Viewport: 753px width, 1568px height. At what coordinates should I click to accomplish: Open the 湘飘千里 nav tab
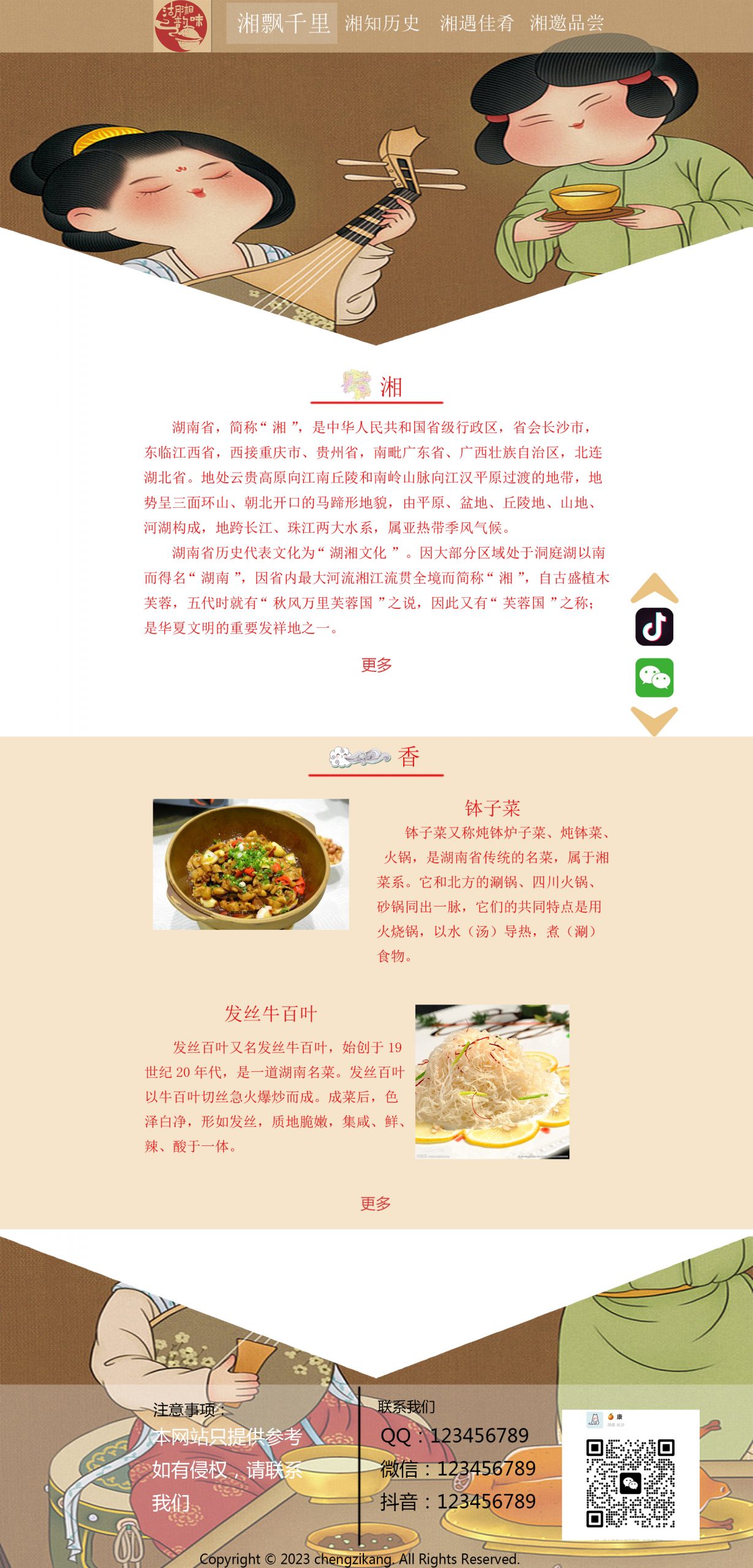[282, 24]
